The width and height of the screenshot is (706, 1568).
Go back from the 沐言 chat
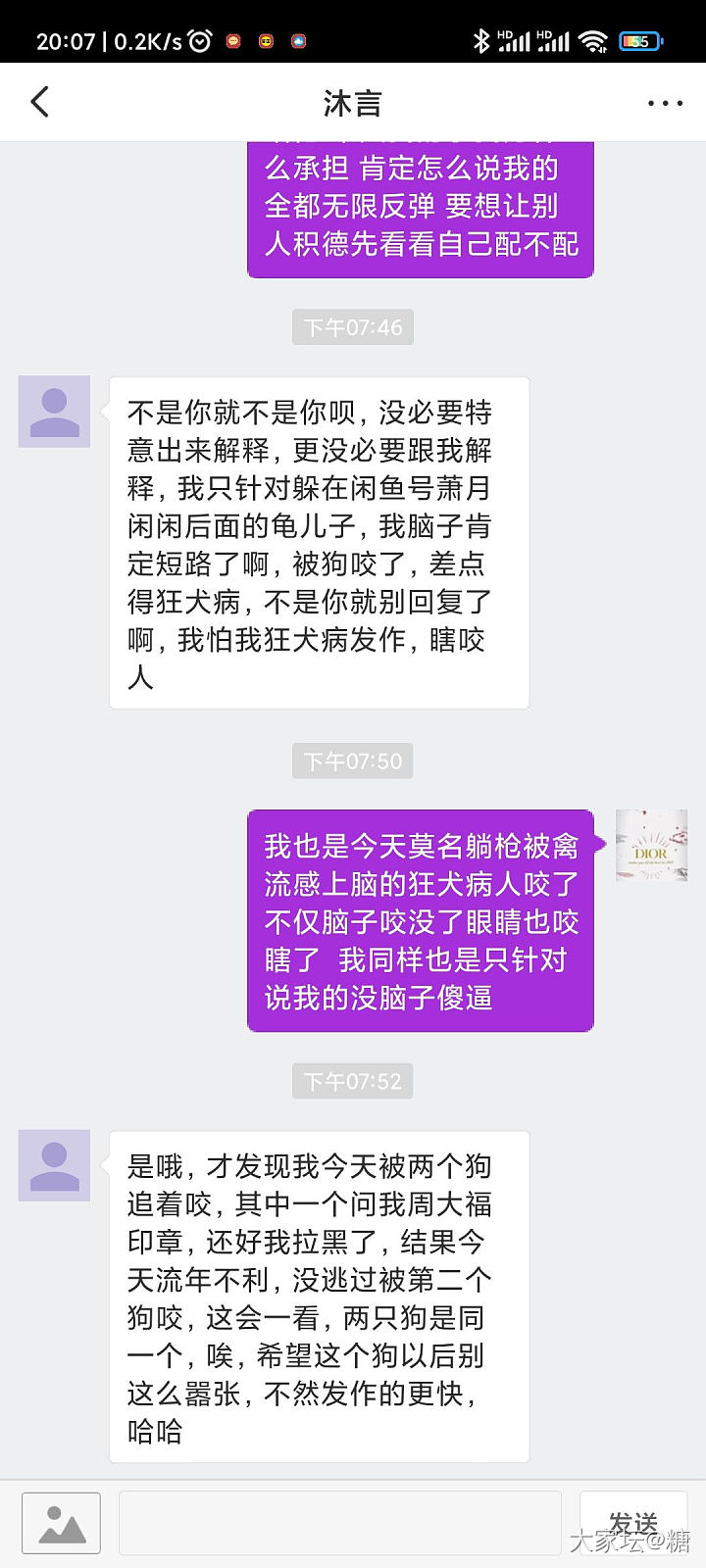coord(39,102)
